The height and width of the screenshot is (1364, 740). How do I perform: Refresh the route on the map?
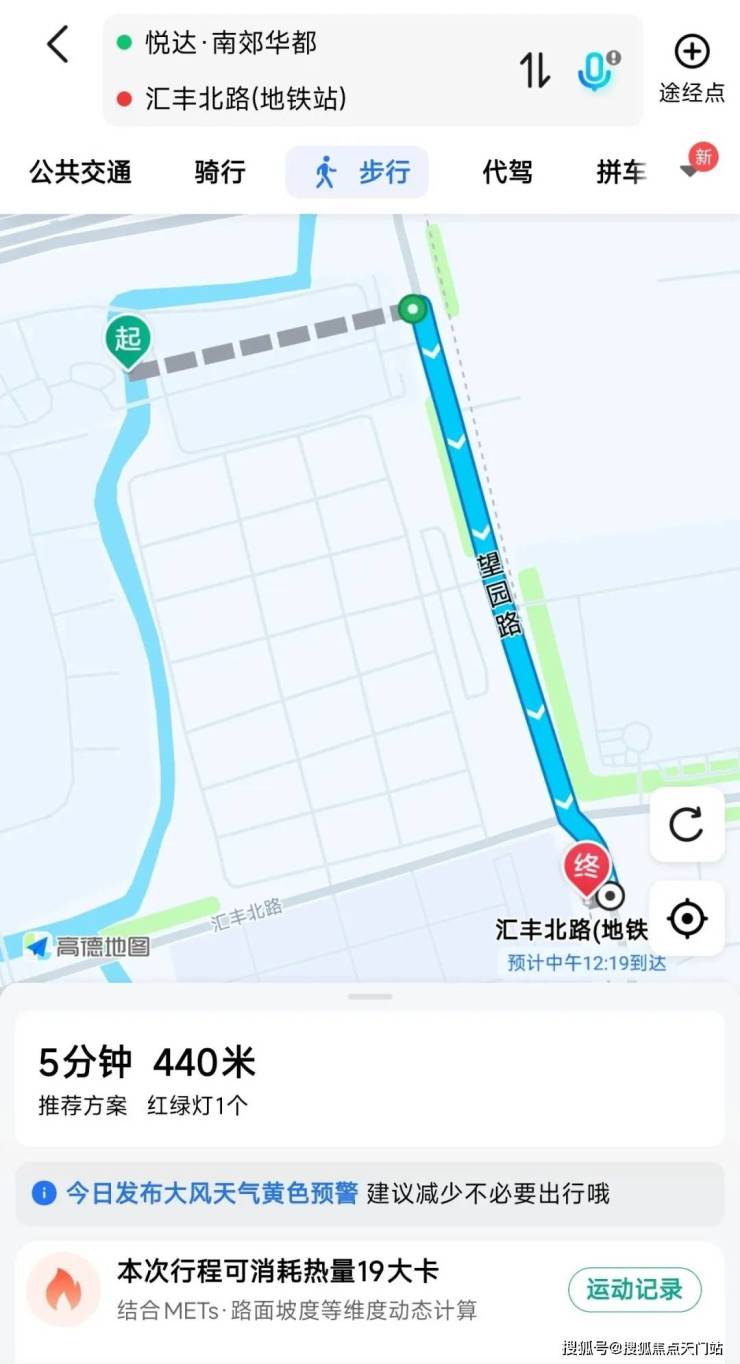click(686, 825)
